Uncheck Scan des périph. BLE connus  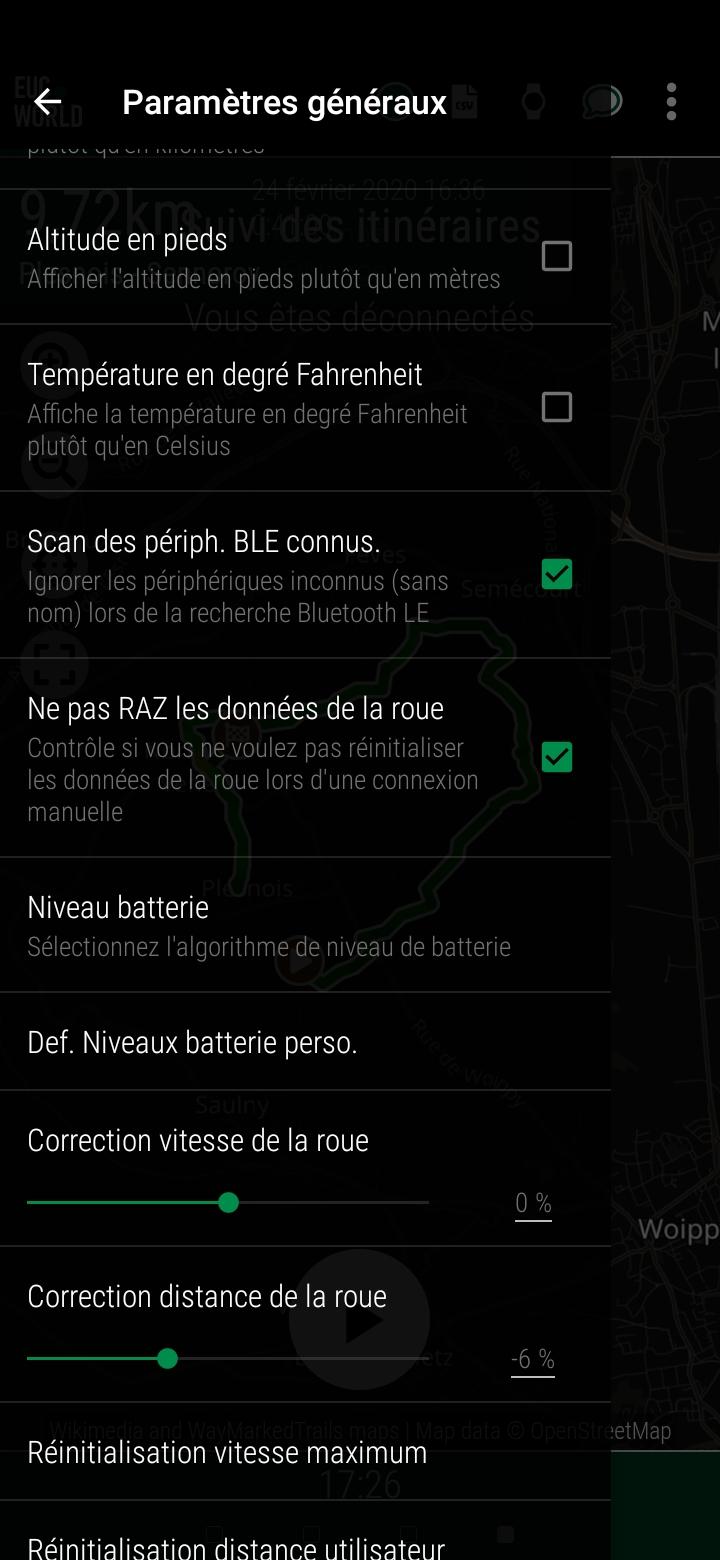click(x=556, y=575)
